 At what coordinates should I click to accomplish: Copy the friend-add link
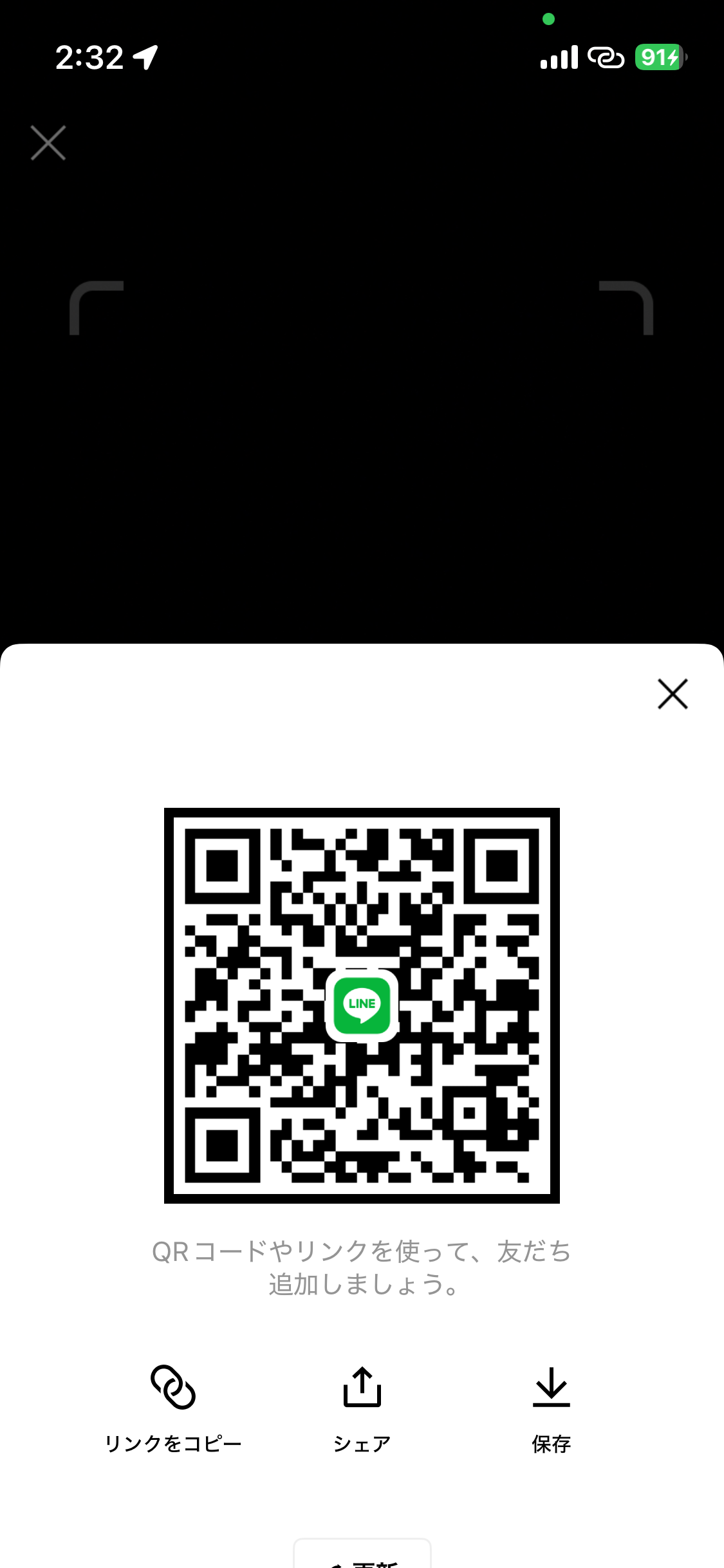tap(172, 1407)
